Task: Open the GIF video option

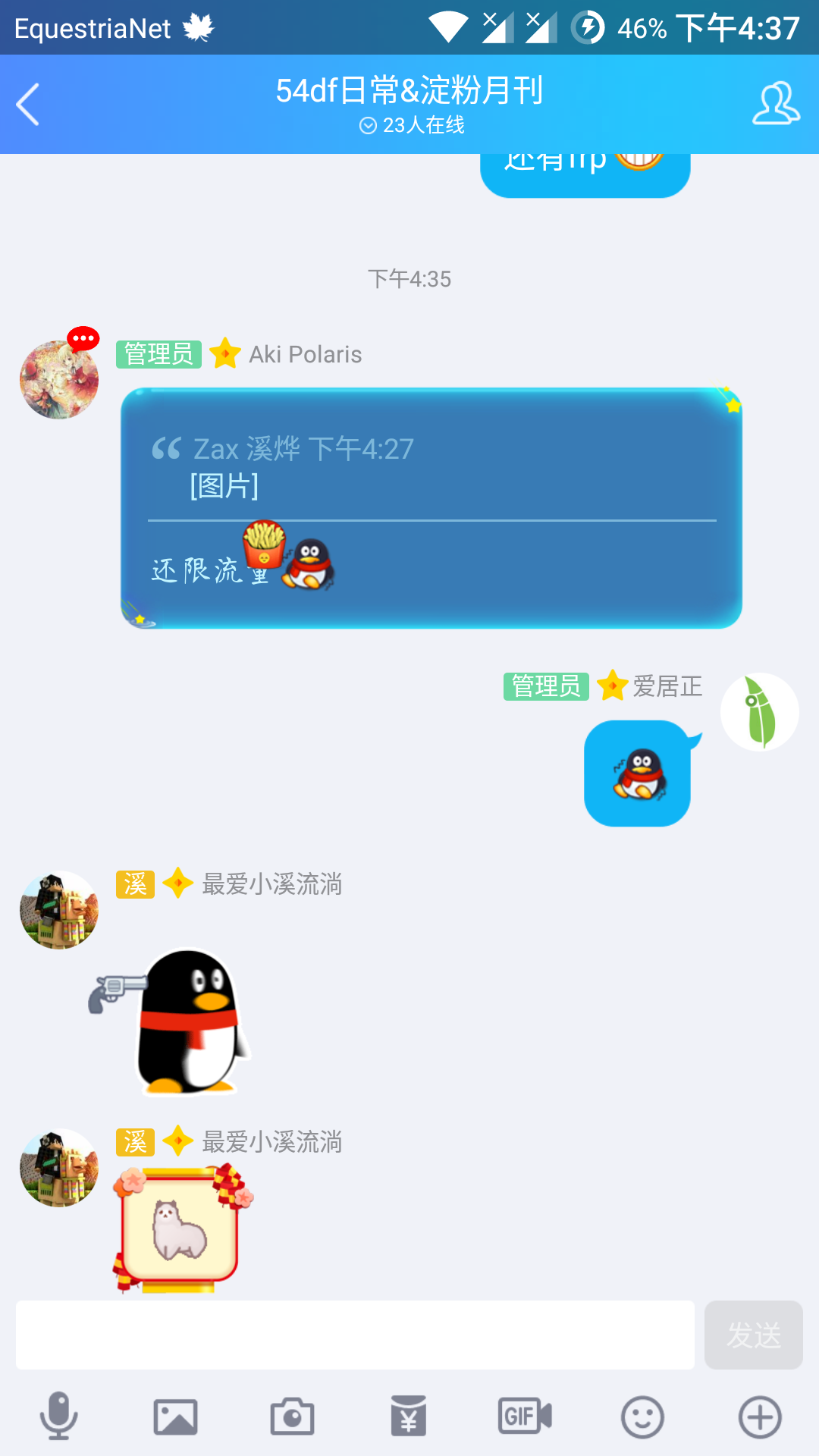Action: pos(525,1416)
